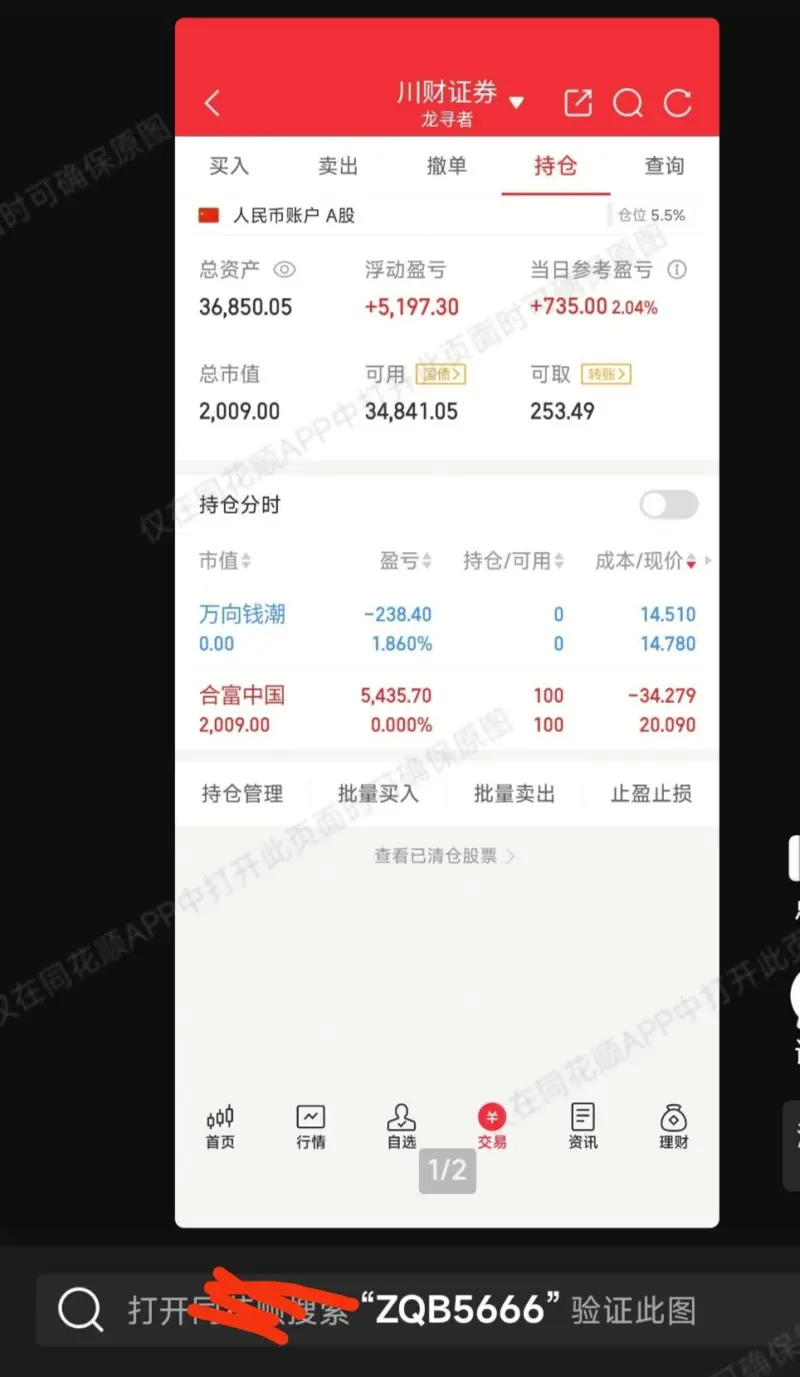Open the trading account screenshot image
The image size is (800, 1377).
click(446, 620)
